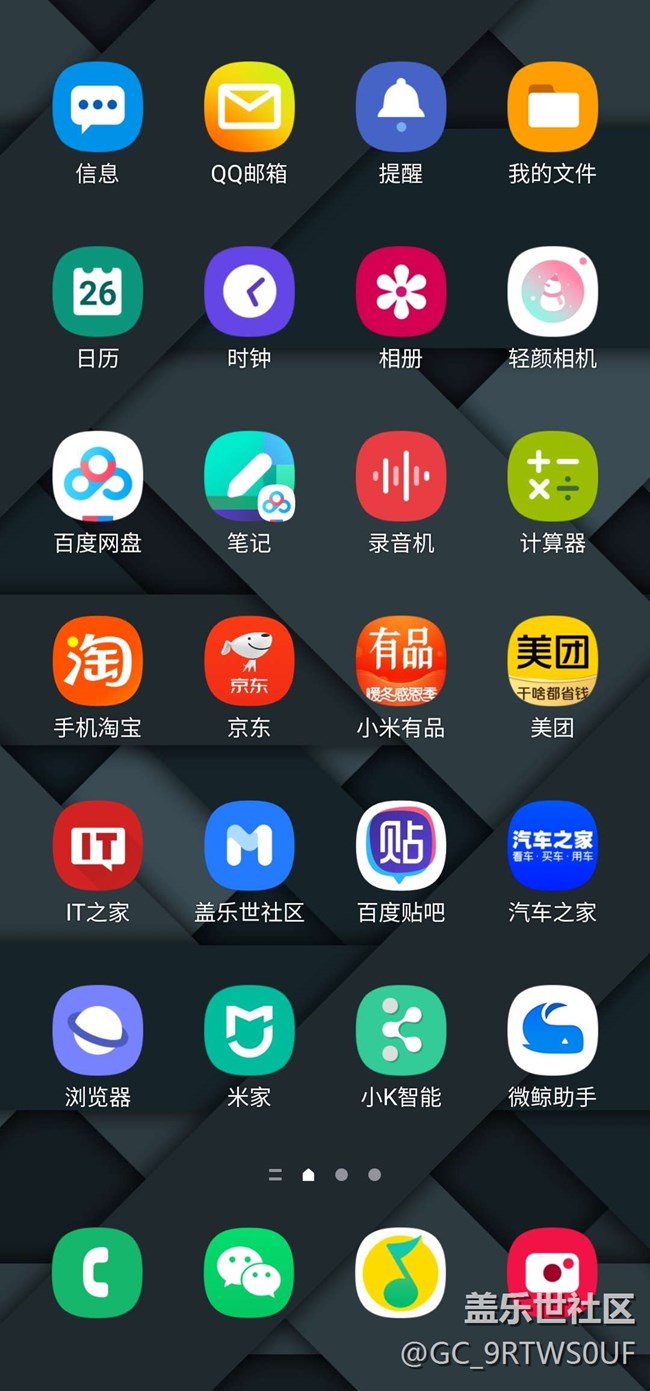This screenshot has width=650, height=1391.
Task: Open IT之家 news app
Action: point(98,846)
